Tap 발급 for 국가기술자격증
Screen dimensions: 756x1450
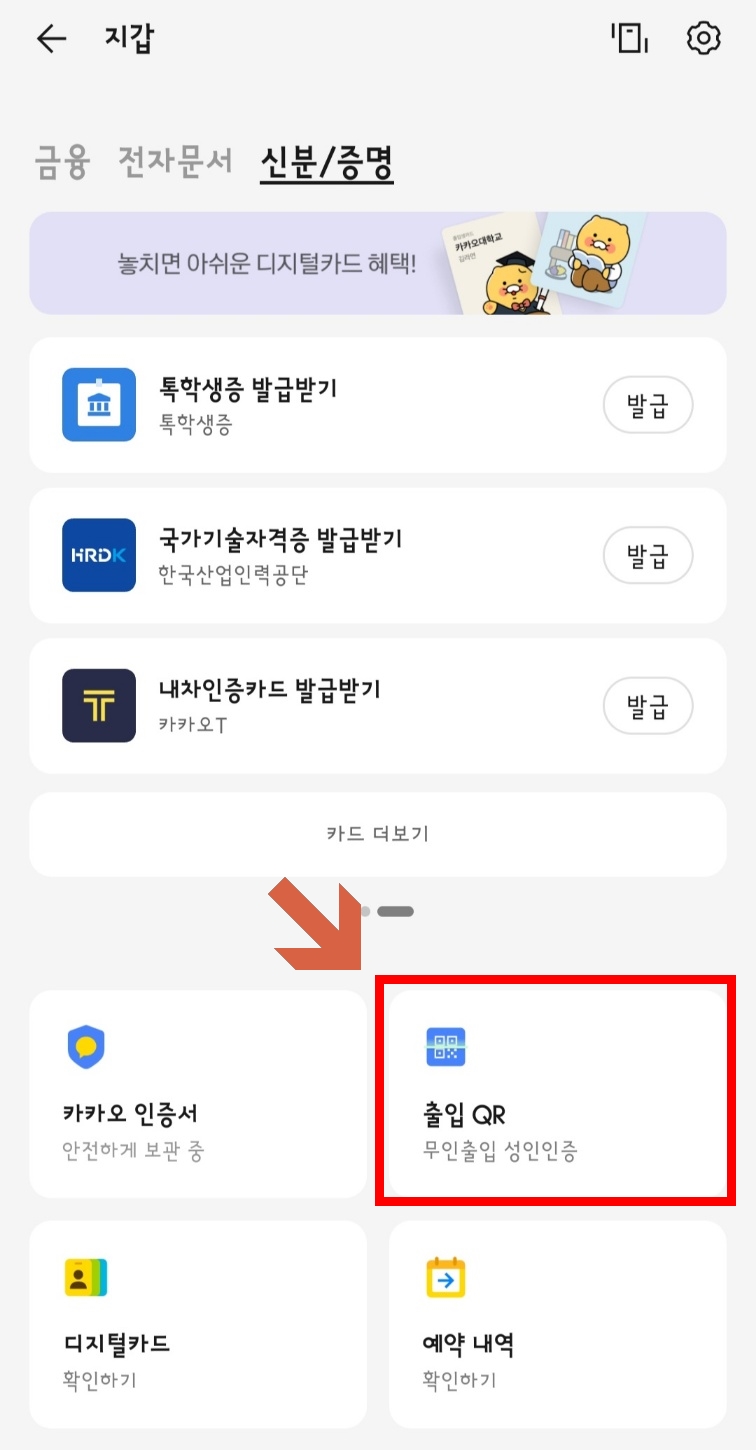(x=647, y=555)
